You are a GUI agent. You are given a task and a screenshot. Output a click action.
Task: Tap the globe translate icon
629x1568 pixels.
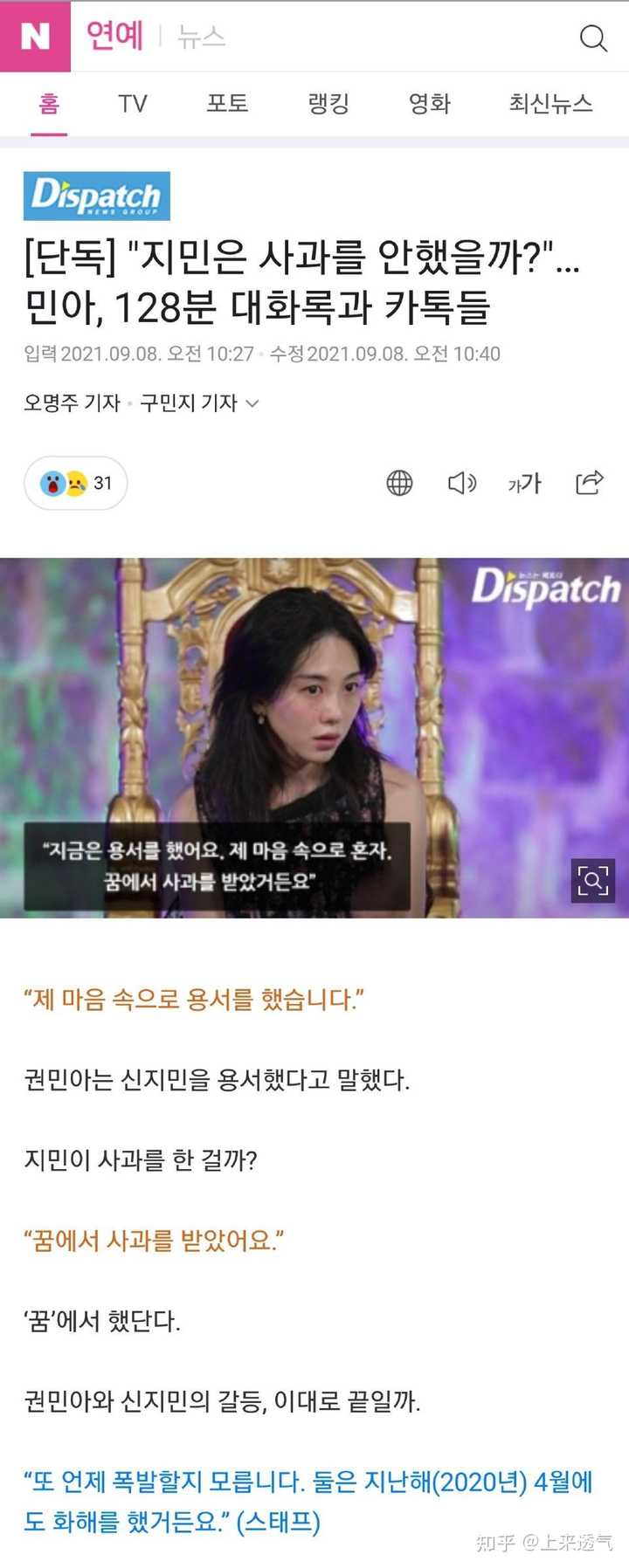coord(399,483)
